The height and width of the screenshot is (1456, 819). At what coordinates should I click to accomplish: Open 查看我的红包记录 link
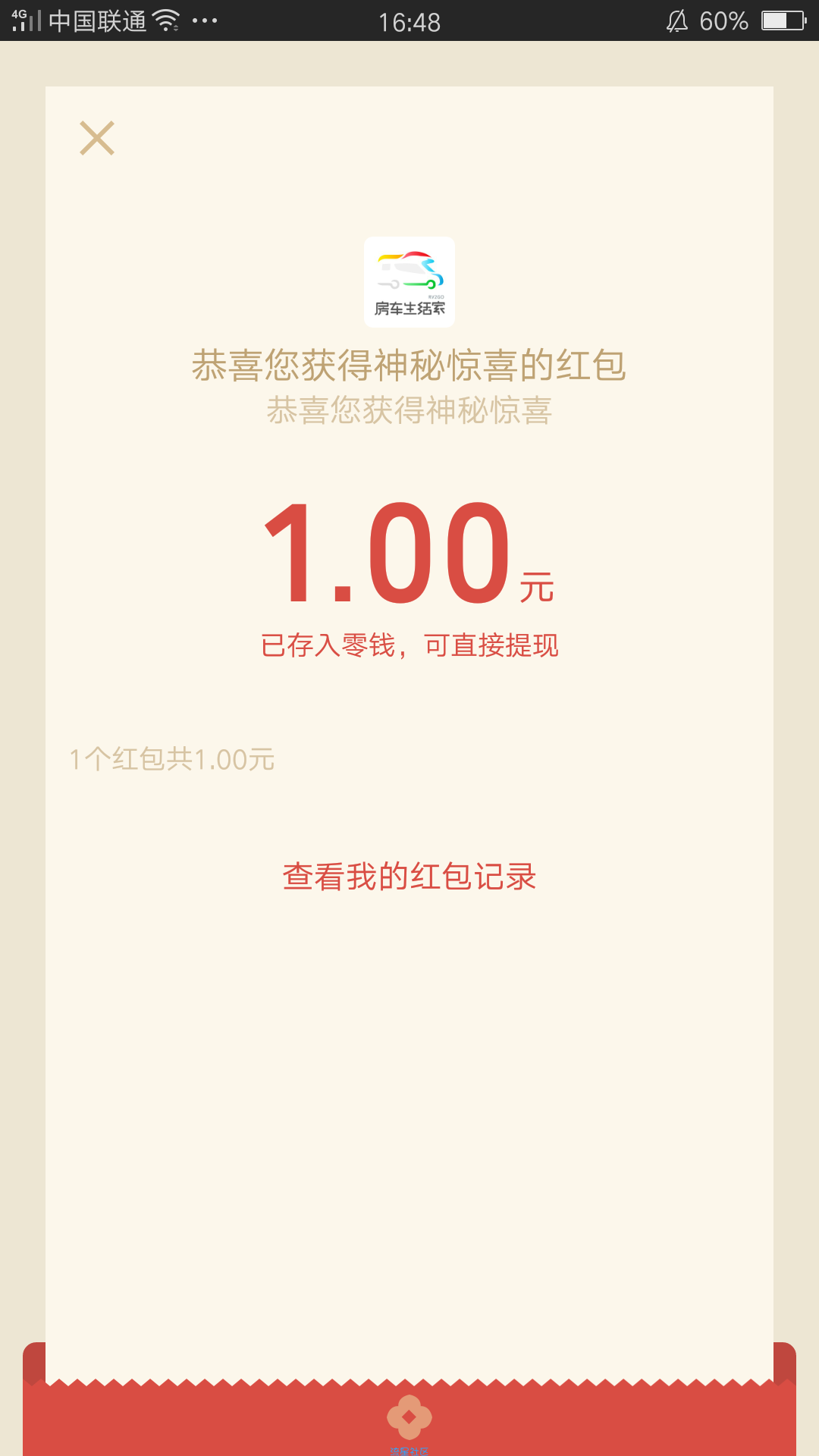(409, 877)
